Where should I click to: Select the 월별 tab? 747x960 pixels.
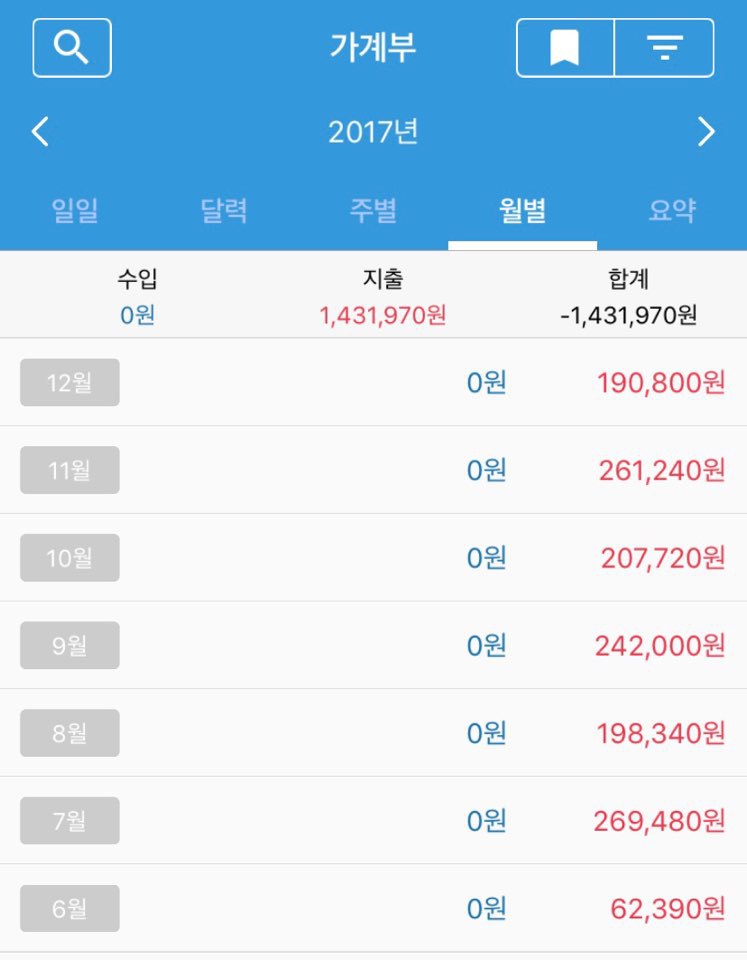coord(522,211)
